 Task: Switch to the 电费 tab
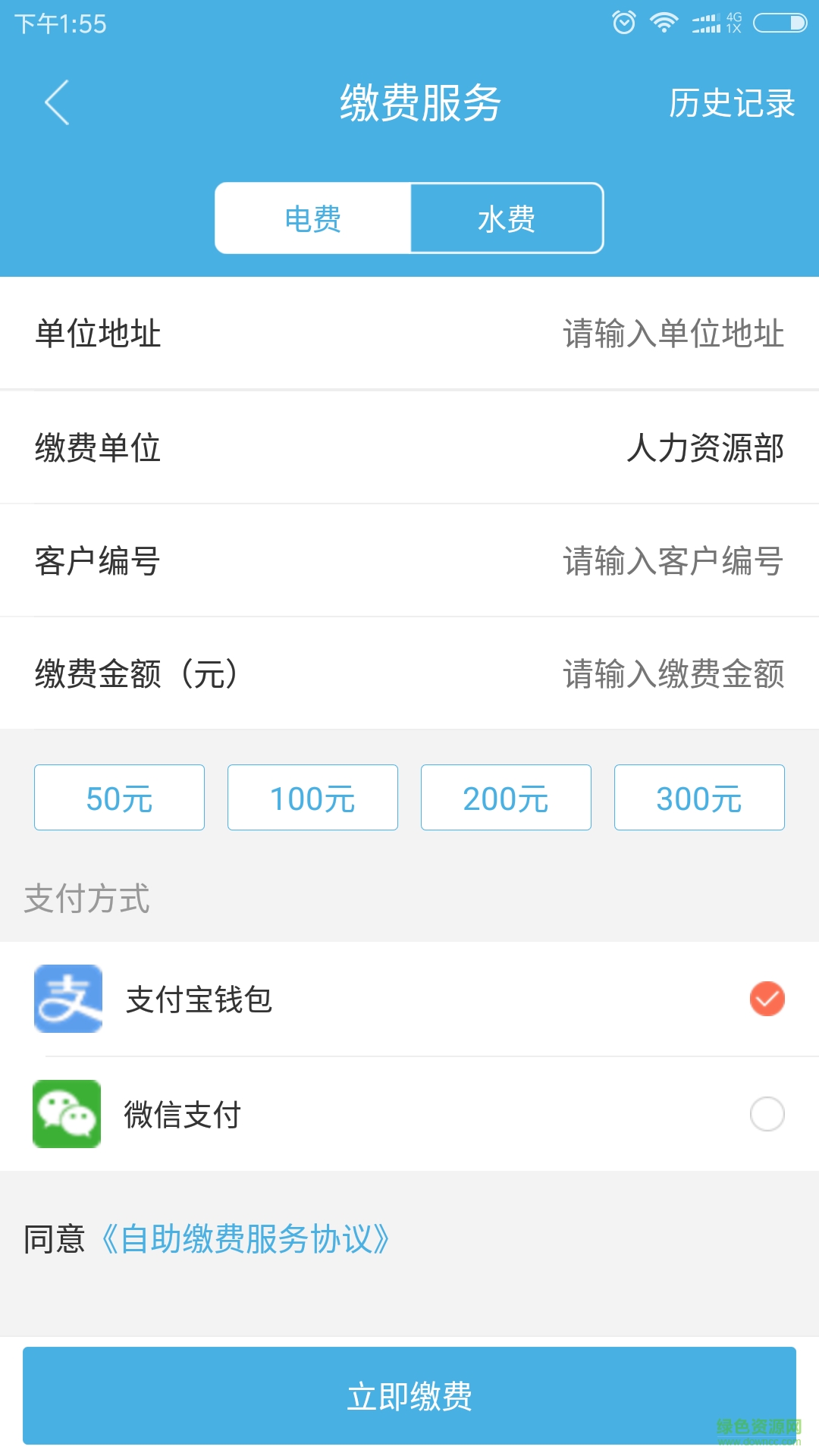[x=312, y=218]
